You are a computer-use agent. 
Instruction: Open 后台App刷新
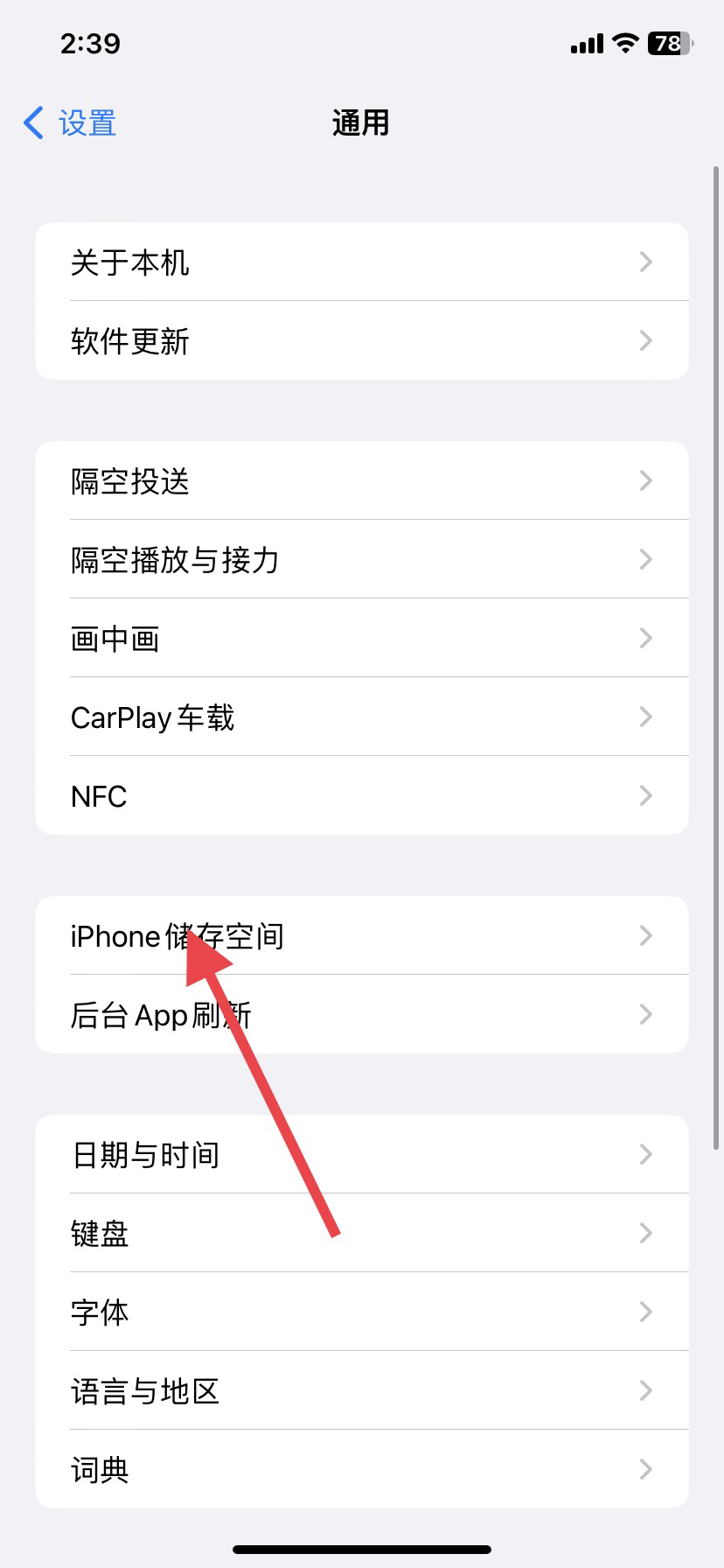coord(361,1015)
